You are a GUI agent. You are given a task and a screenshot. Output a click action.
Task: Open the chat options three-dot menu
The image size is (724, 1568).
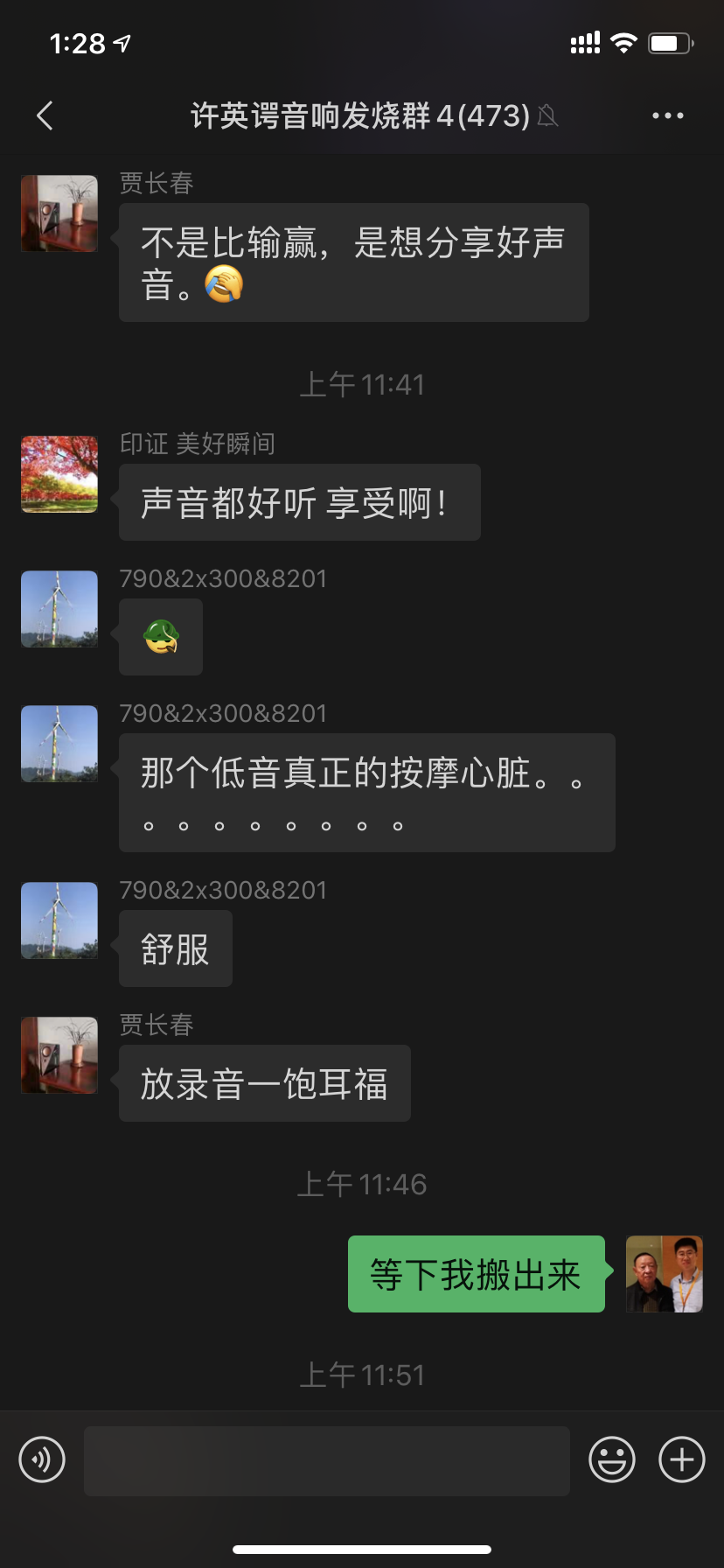tap(667, 115)
